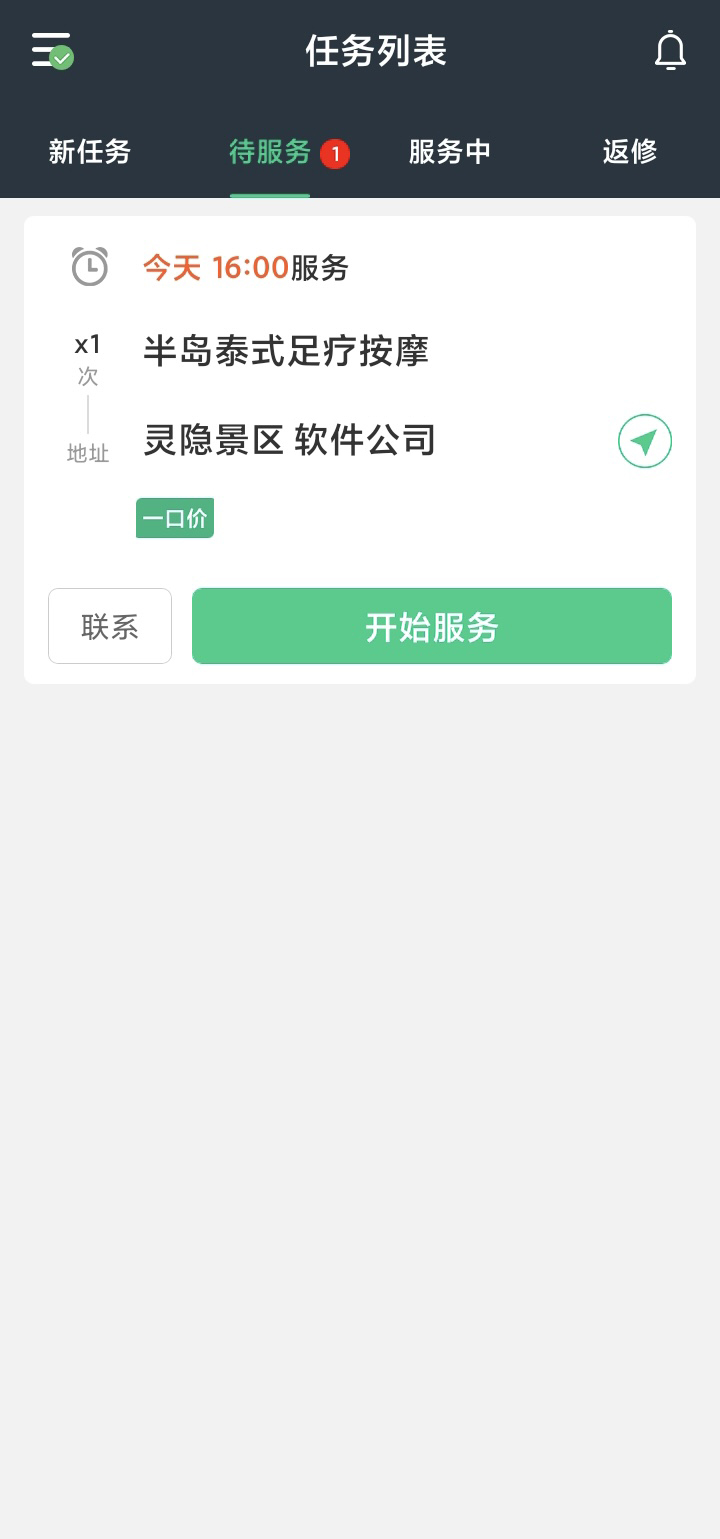Open the notifications bell
The height and width of the screenshot is (1539, 720).
670,51
